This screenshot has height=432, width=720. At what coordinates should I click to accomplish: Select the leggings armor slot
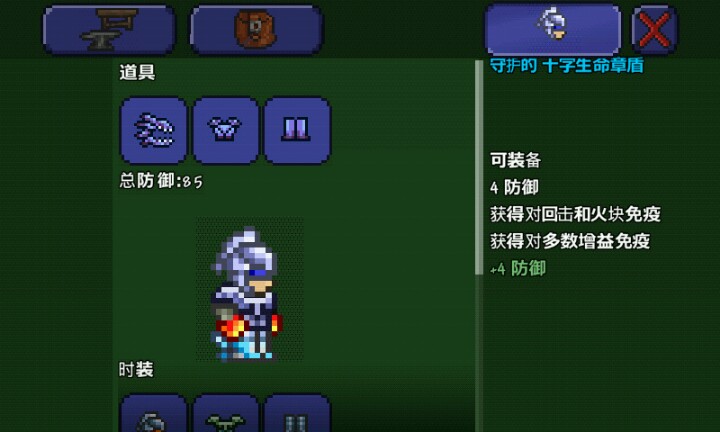coord(297,130)
